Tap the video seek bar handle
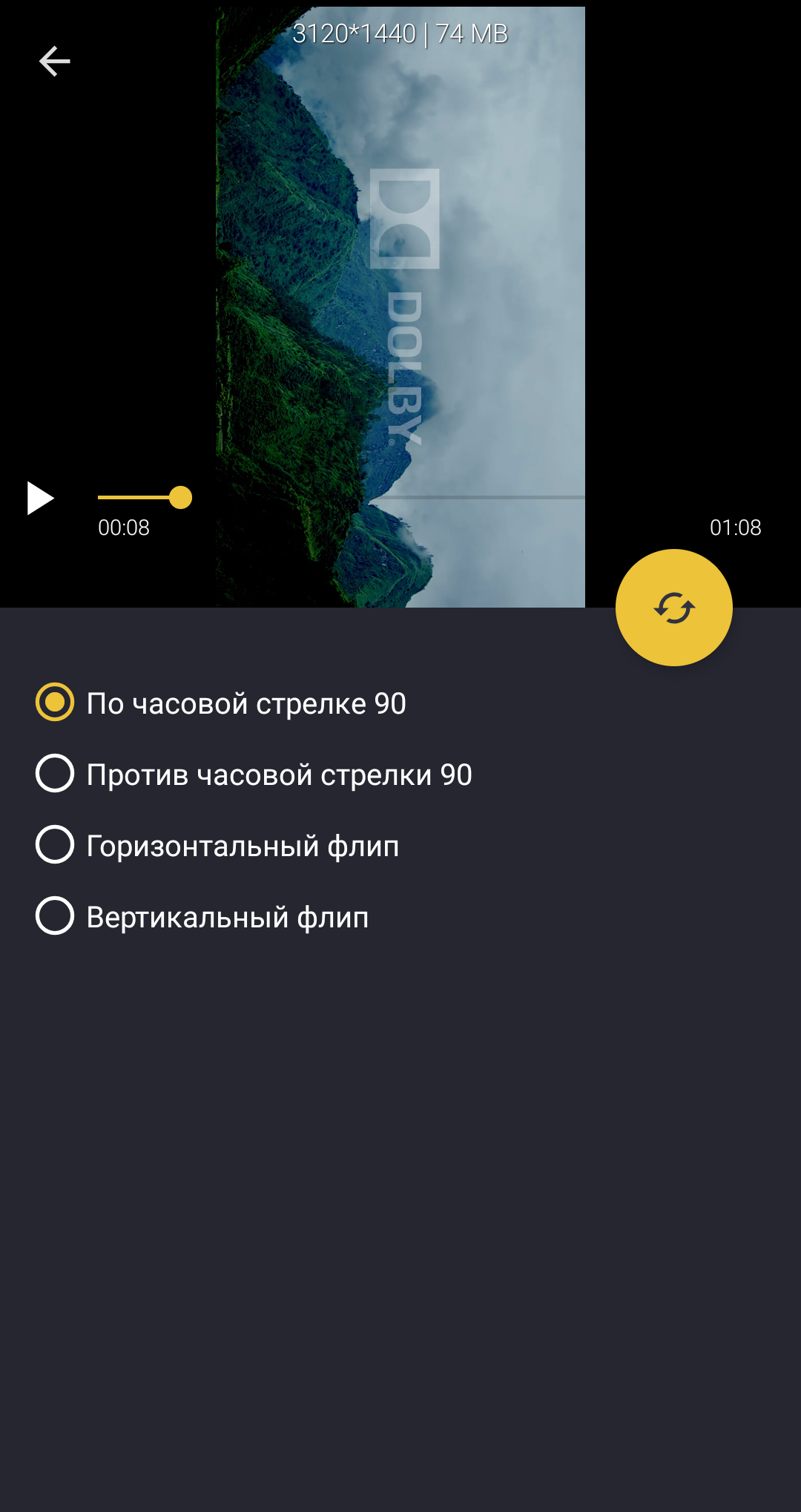801x1512 pixels. coord(180,497)
